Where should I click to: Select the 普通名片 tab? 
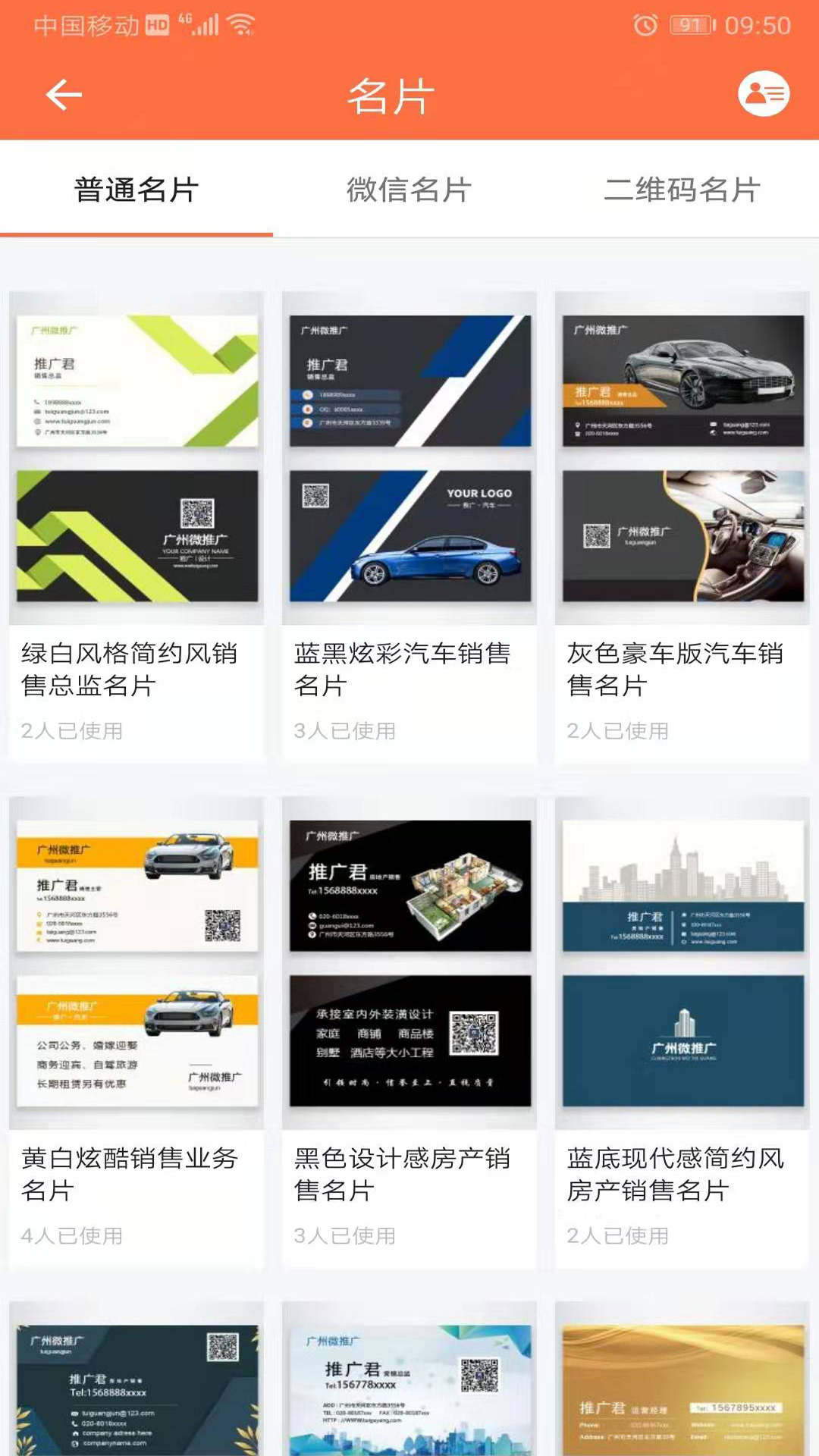136,190
